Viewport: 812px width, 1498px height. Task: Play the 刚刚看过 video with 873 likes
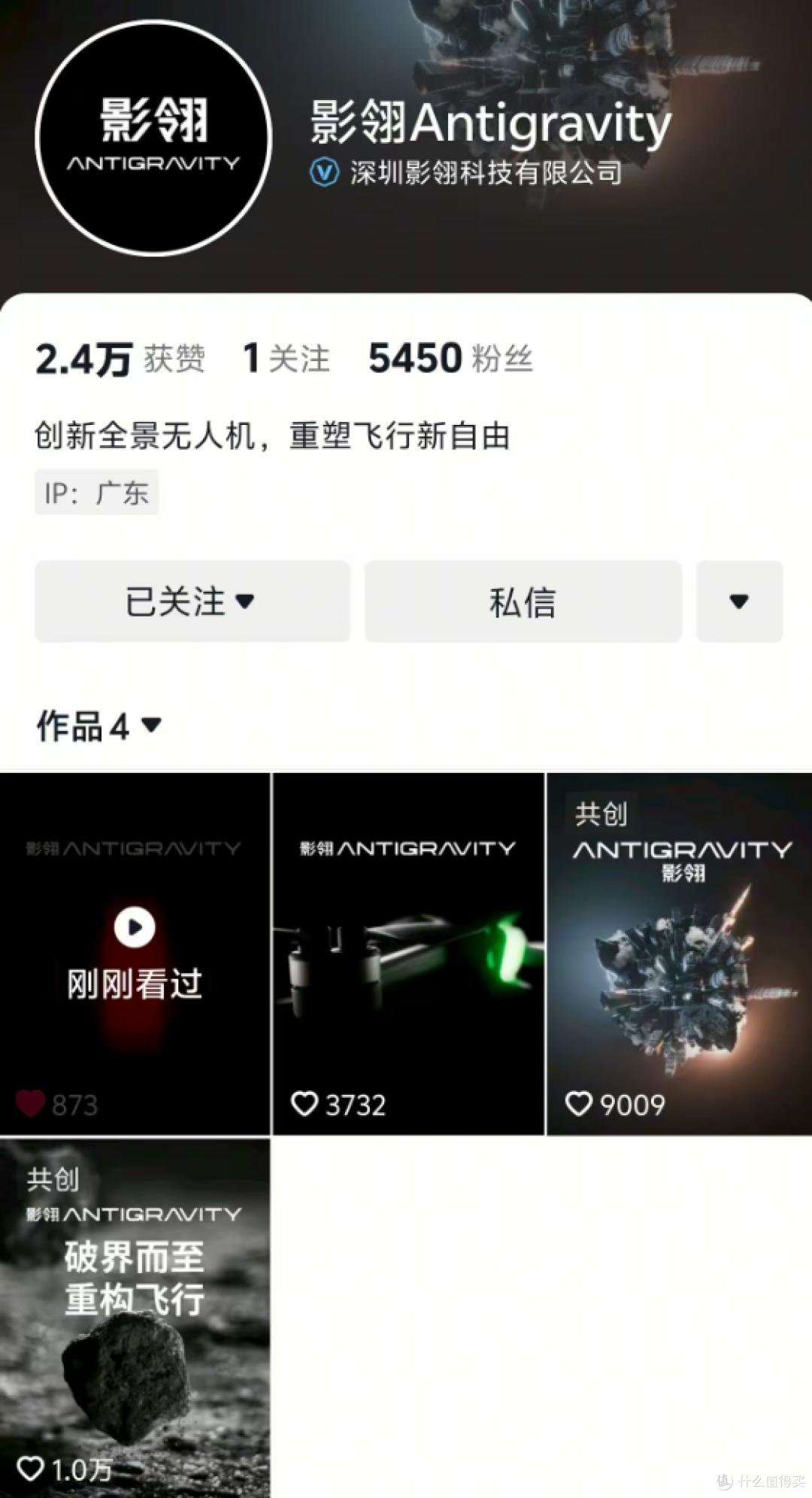click(135, 954)
